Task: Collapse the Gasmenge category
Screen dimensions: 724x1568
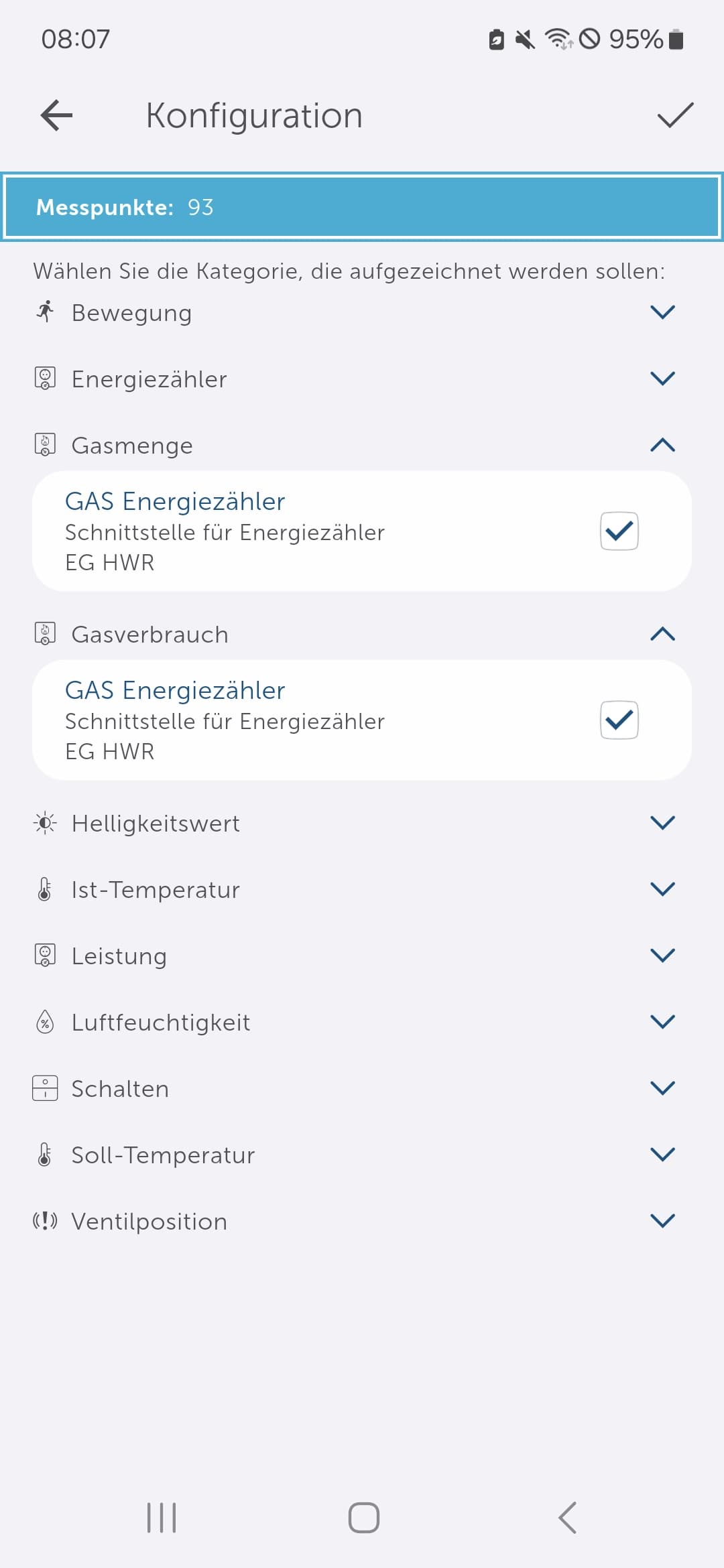Action: click(x=662, y=445)
